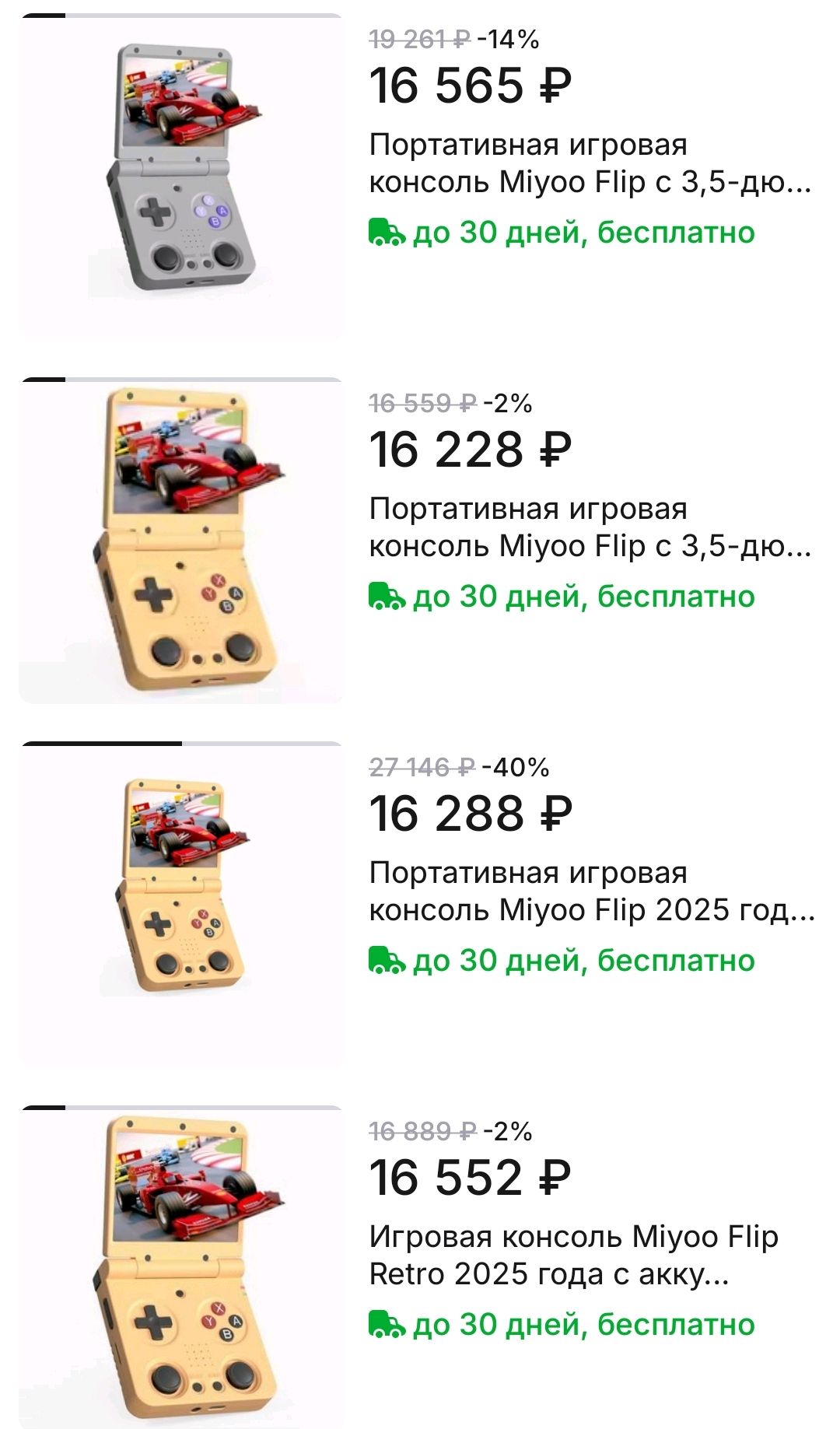Viewport: 840px width, 1429px height.
Task: Open the Miyoo Flip listing priced 16 565 ₽
Action: click(x=589, y=163)
